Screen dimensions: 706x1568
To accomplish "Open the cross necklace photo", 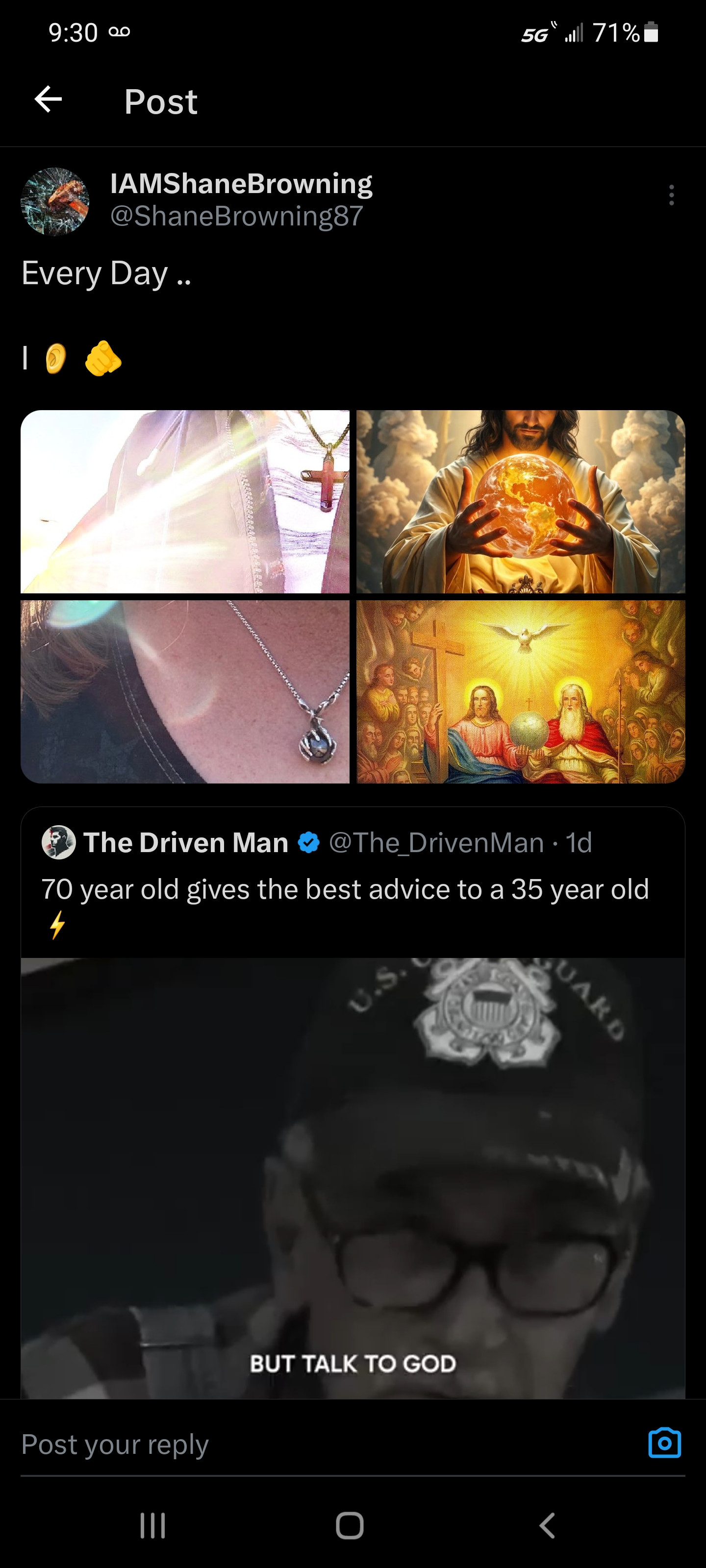I will pos(185,502).
